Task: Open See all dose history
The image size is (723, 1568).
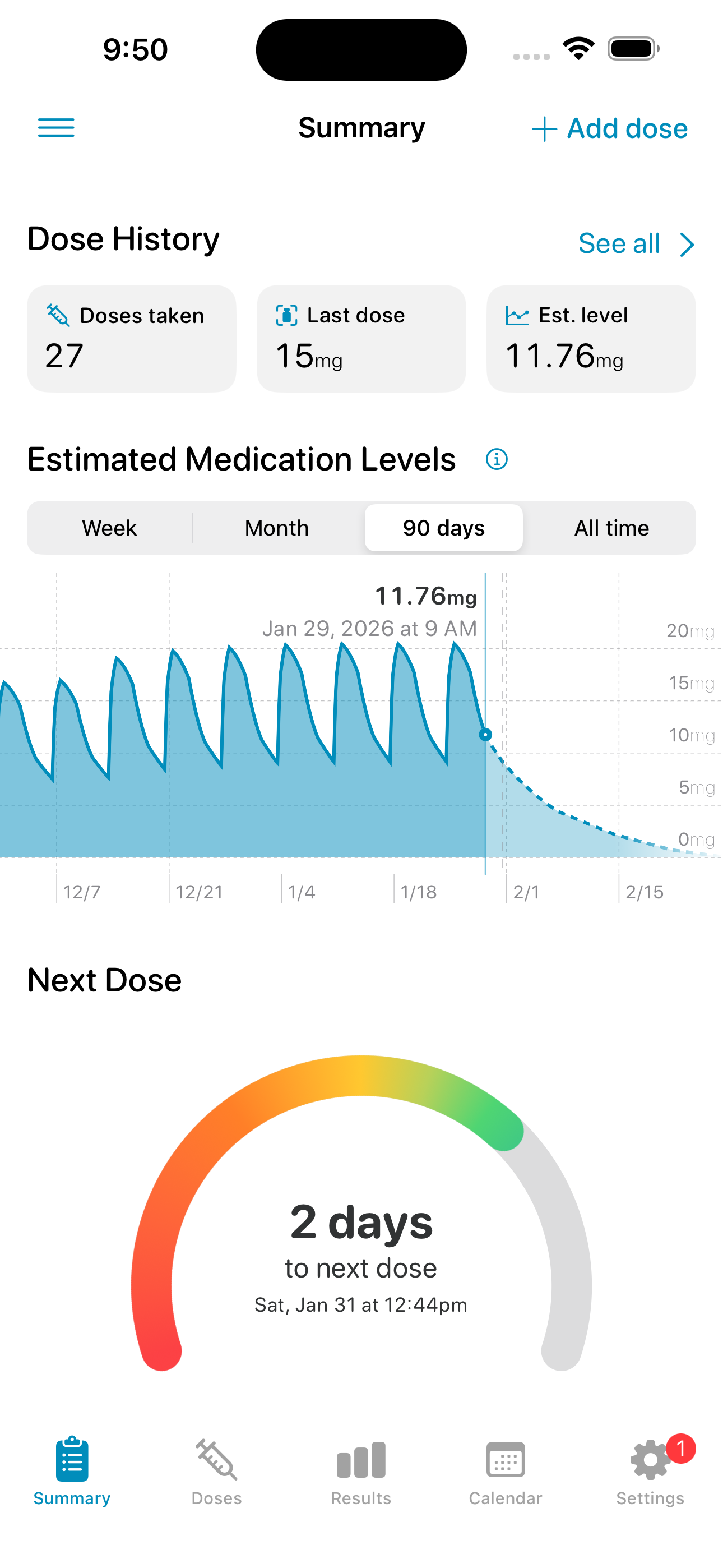Action: click(x=619, y=243)
